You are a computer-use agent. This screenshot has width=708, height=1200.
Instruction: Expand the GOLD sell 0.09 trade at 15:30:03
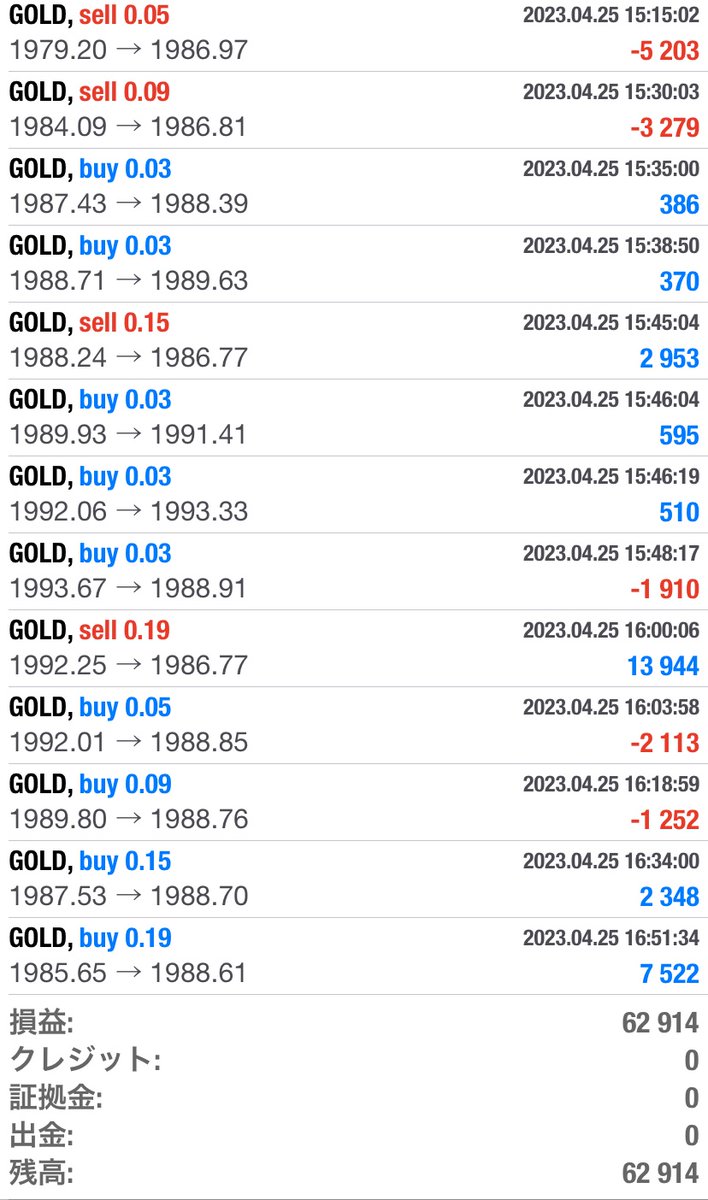354,110
